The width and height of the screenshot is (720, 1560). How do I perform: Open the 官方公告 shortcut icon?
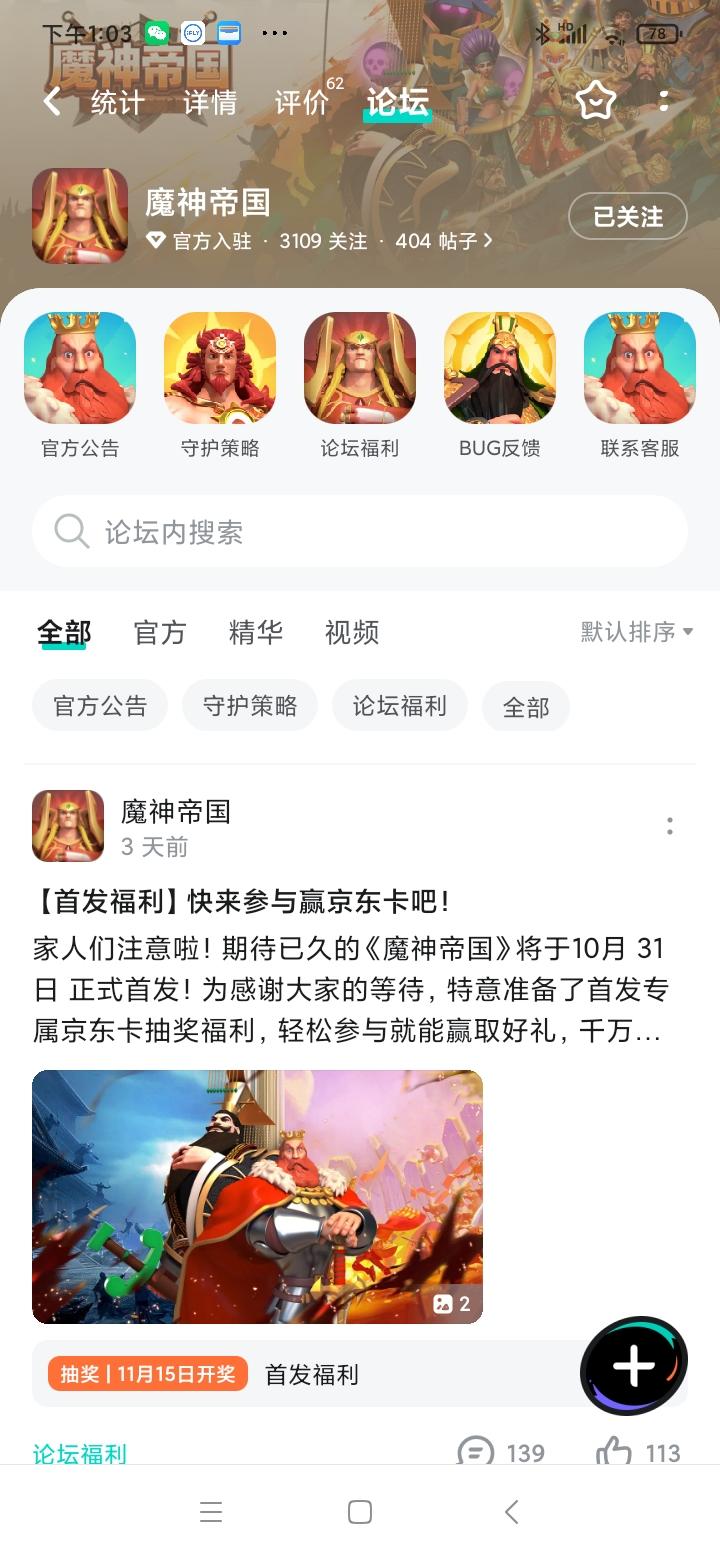(x=80, y=366)
